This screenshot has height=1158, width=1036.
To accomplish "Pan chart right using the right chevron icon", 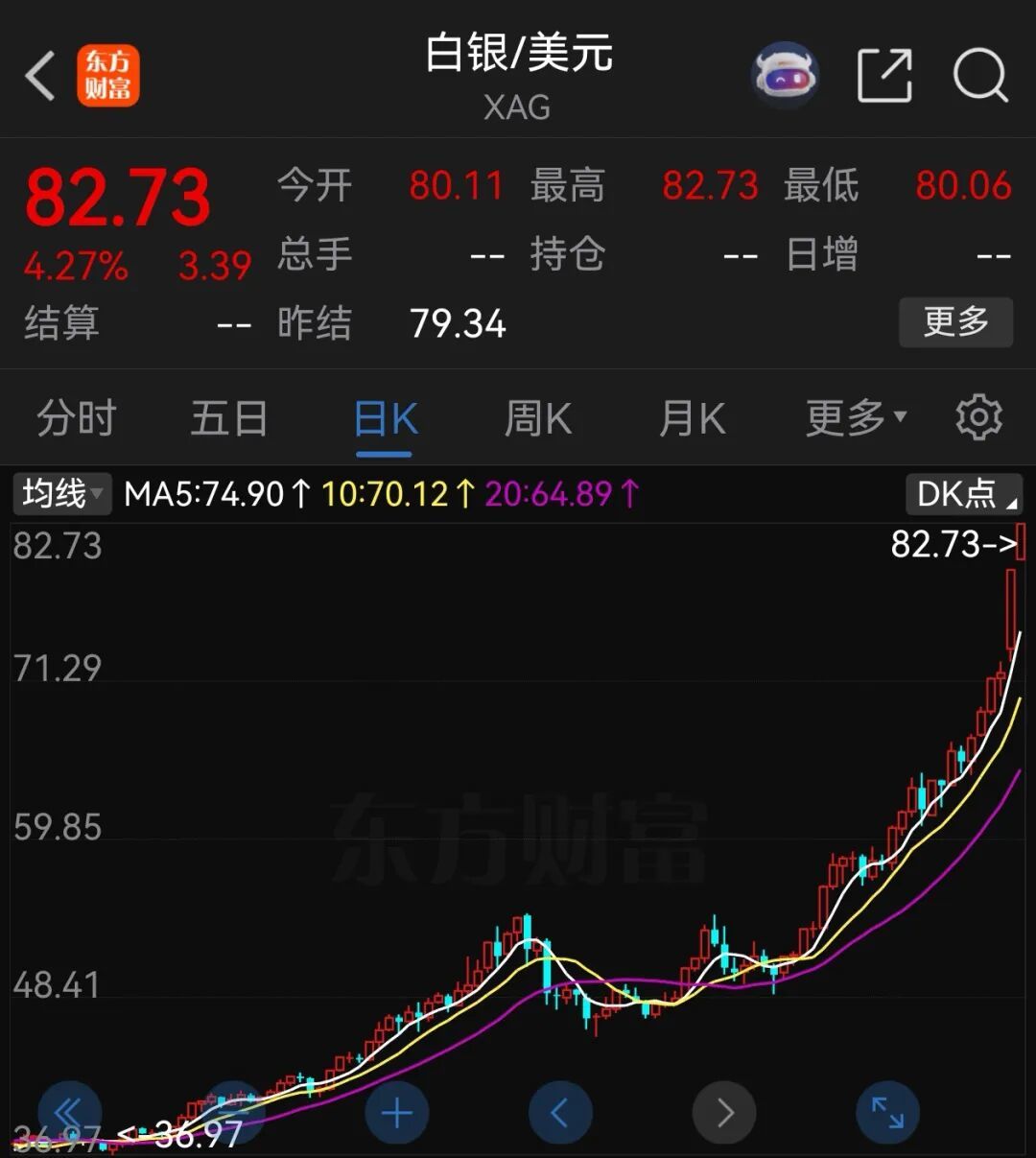I will click(724, 1113).
